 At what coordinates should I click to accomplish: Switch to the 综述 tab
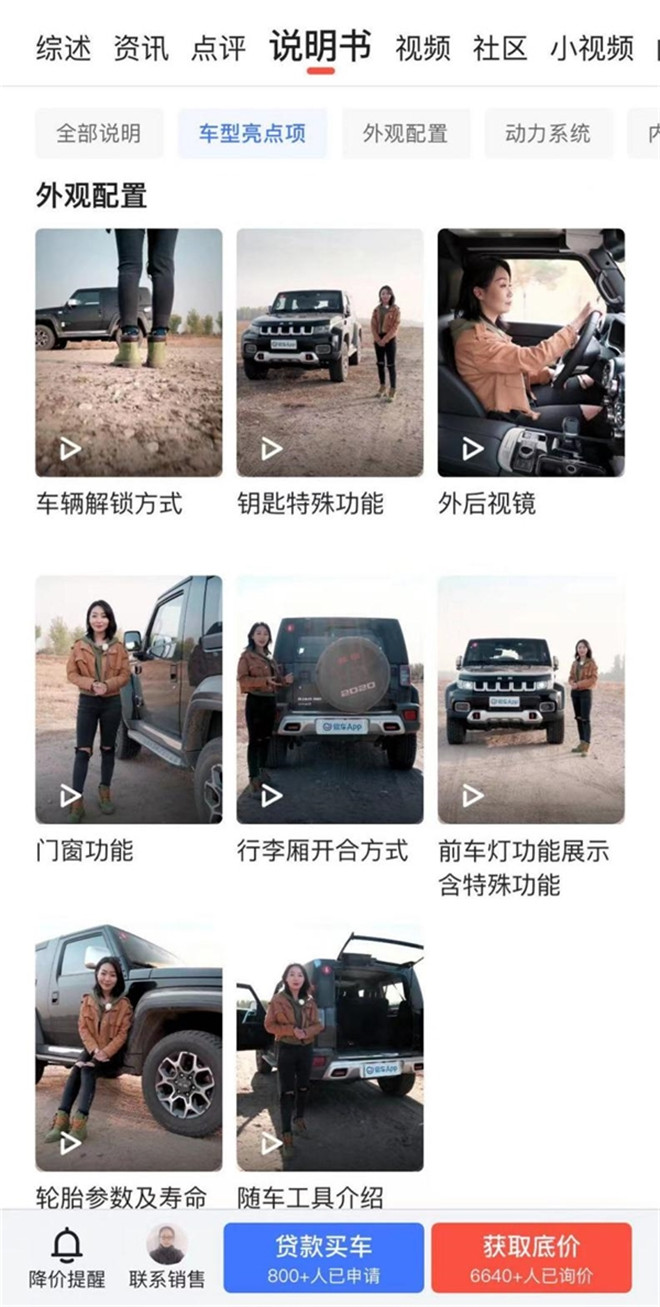(x=63, y=48)
